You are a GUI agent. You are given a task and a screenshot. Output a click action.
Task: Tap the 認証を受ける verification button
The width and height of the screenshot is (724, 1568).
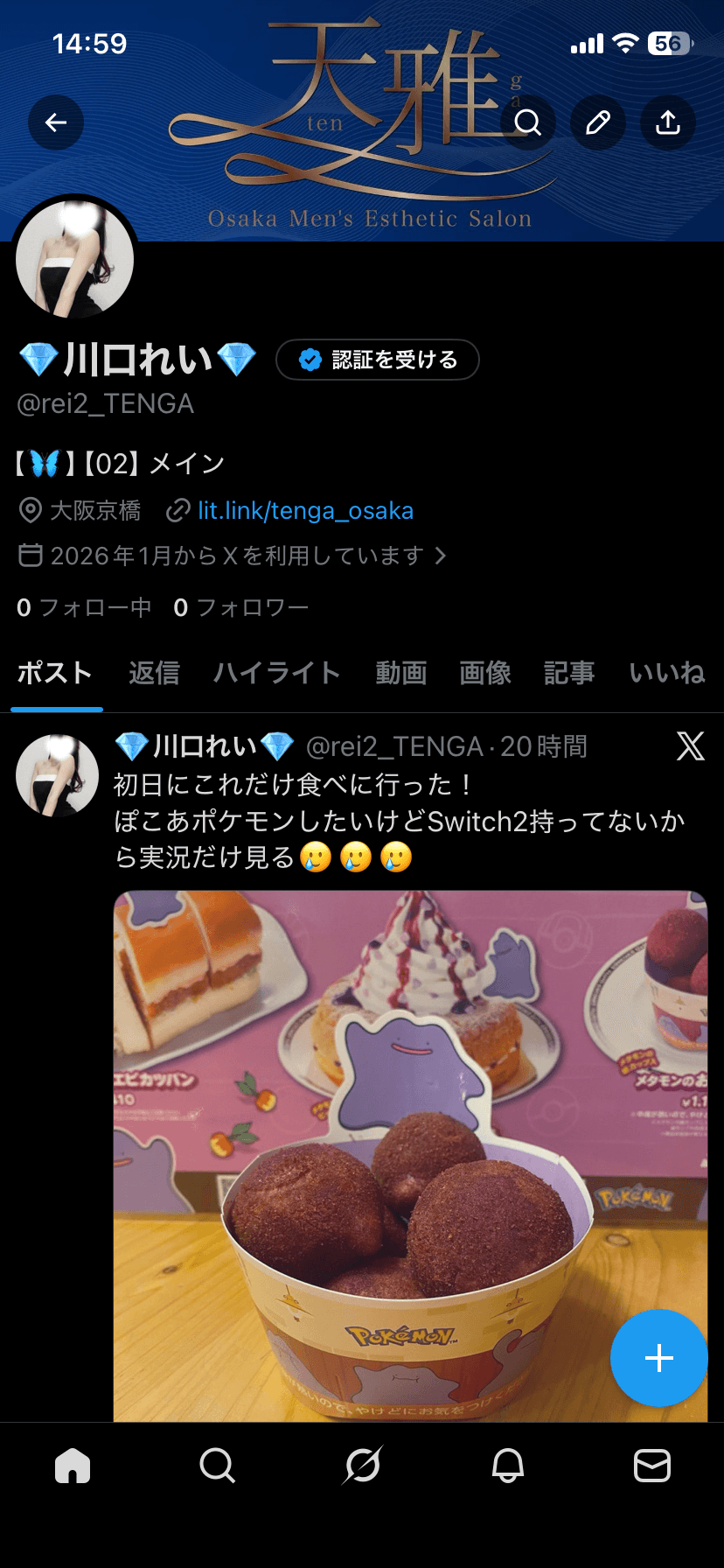(378, 359)
